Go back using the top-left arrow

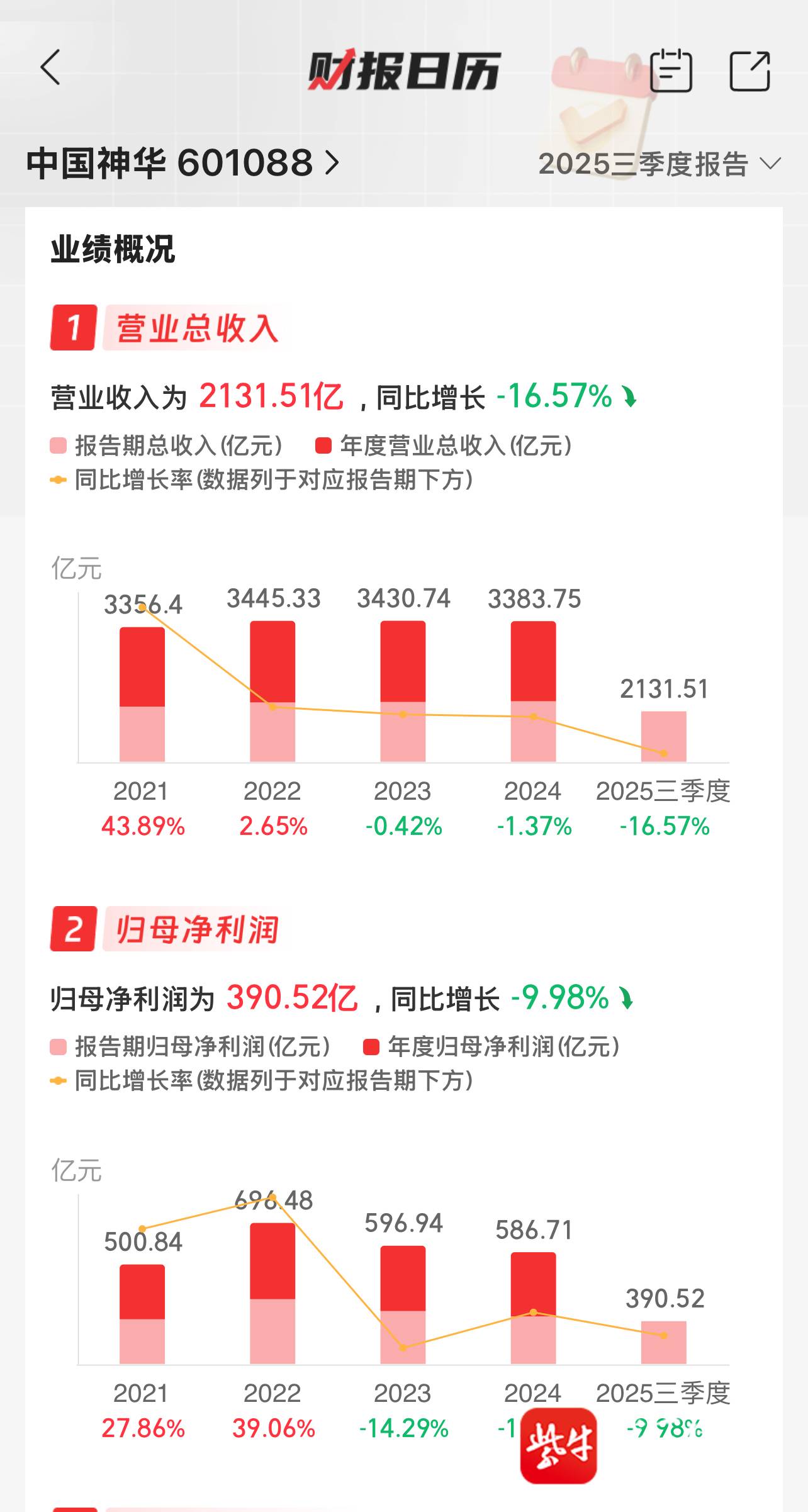click(x=50, y=67)
